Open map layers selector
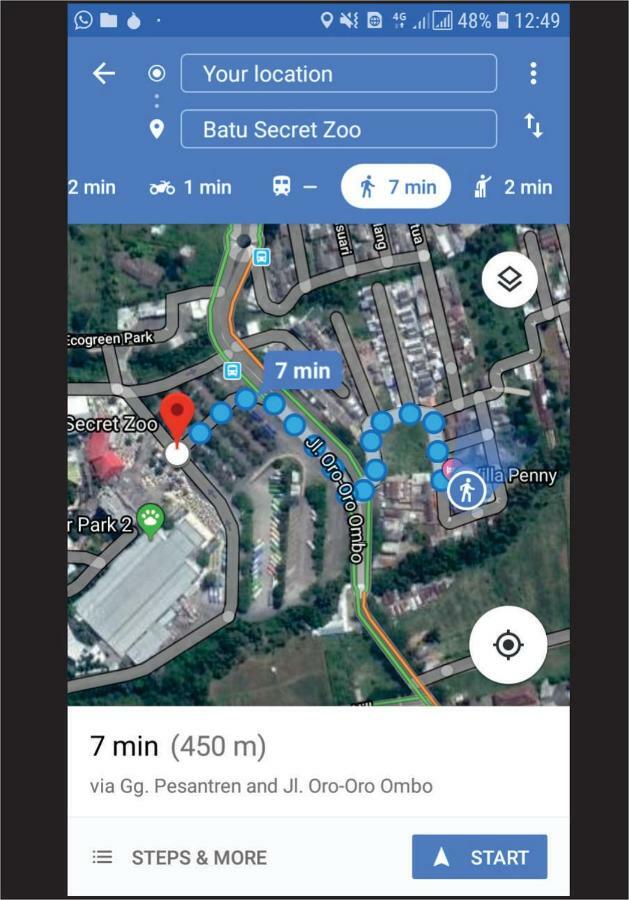Screen dimensions: 629x900 (x=509, y=280)
